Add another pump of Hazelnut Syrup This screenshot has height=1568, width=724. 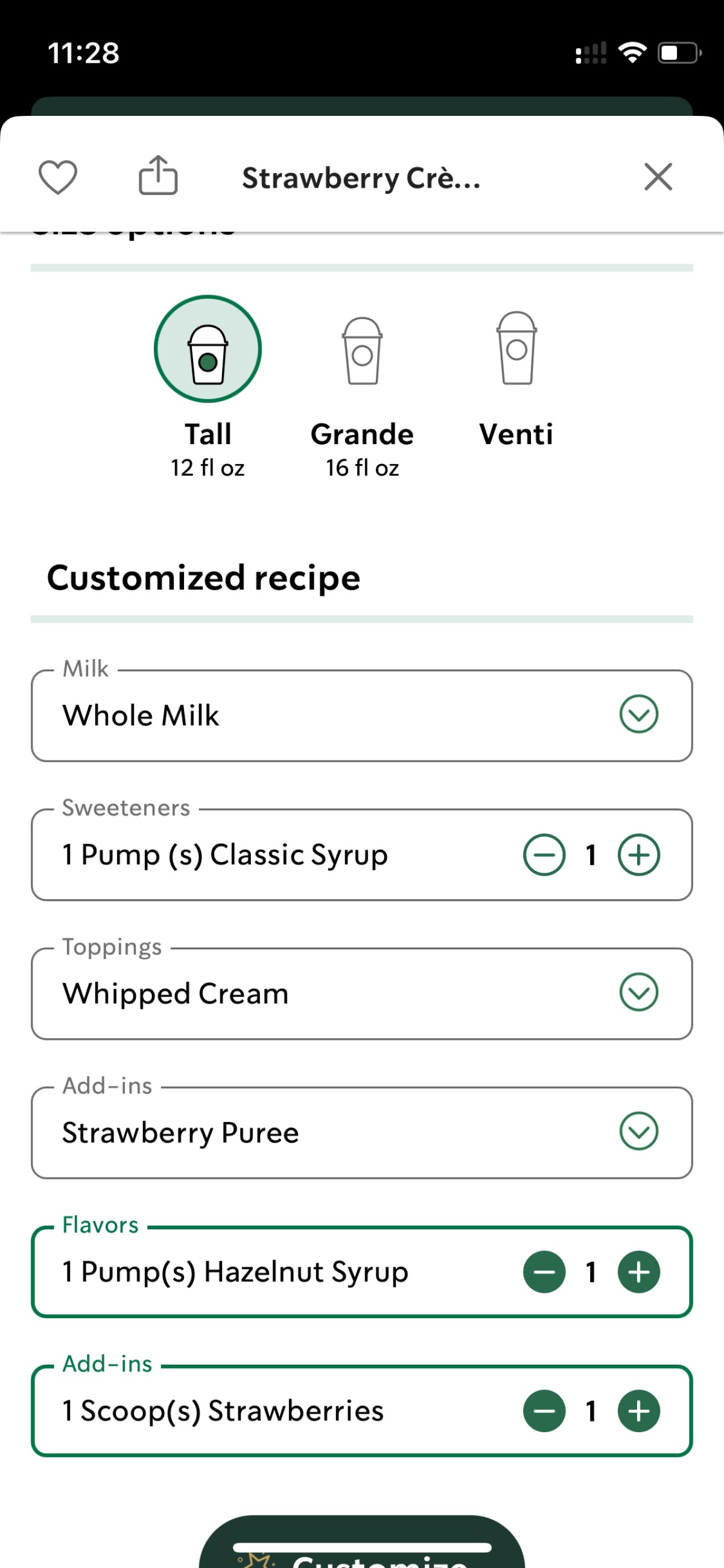point(639,1272)
